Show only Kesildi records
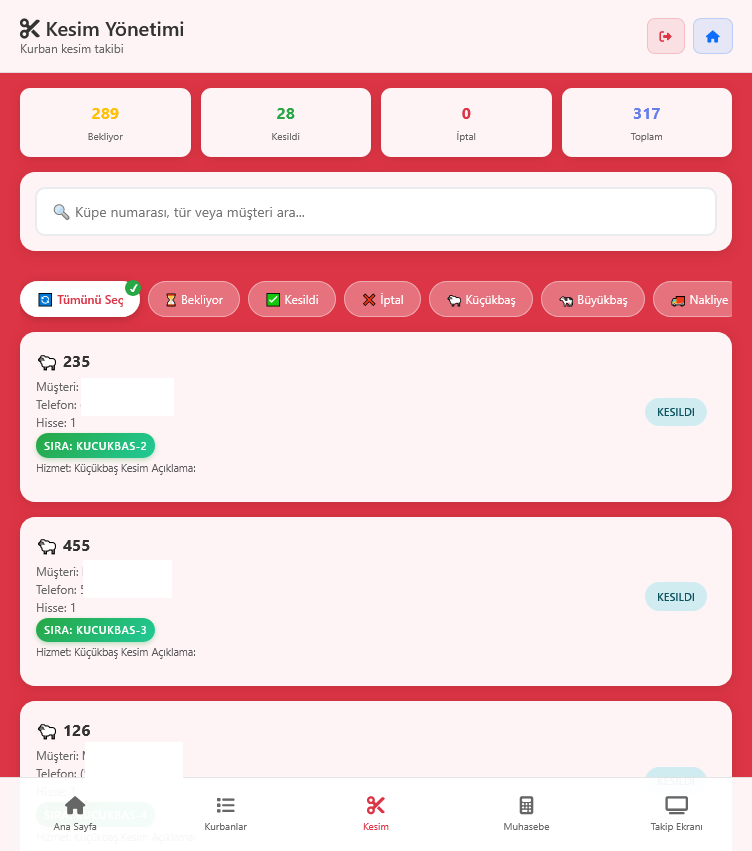Screen dimensions: 752x851 [x=292, y=299]
